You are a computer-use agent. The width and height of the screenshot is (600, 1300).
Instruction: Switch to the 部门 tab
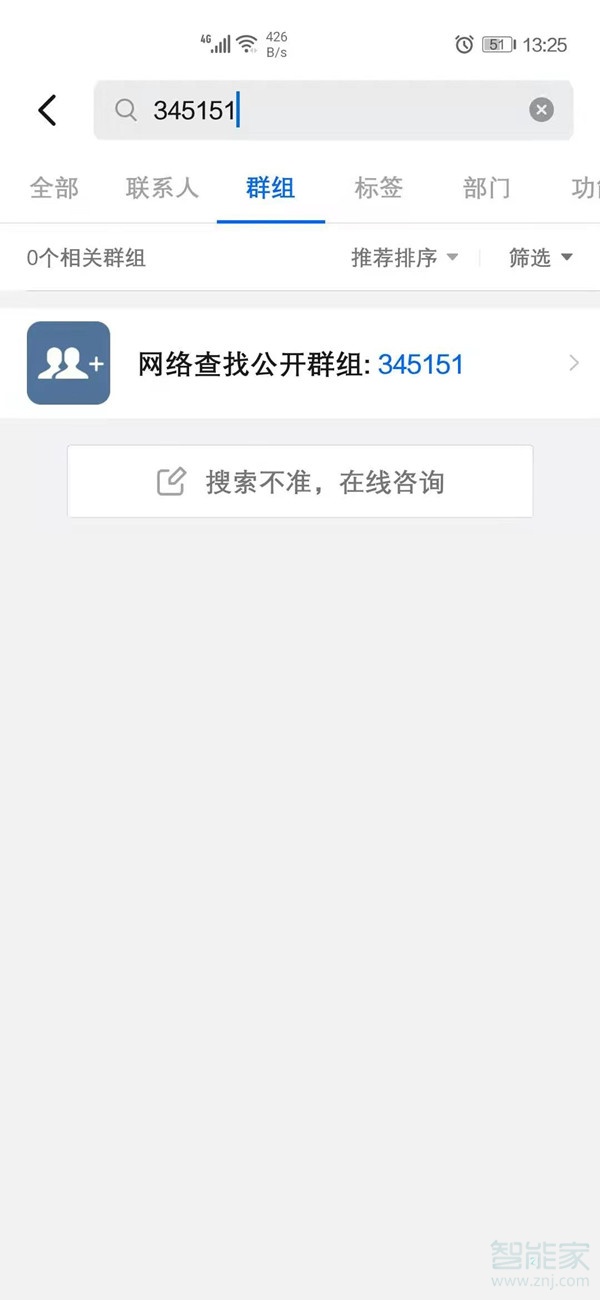487,188
